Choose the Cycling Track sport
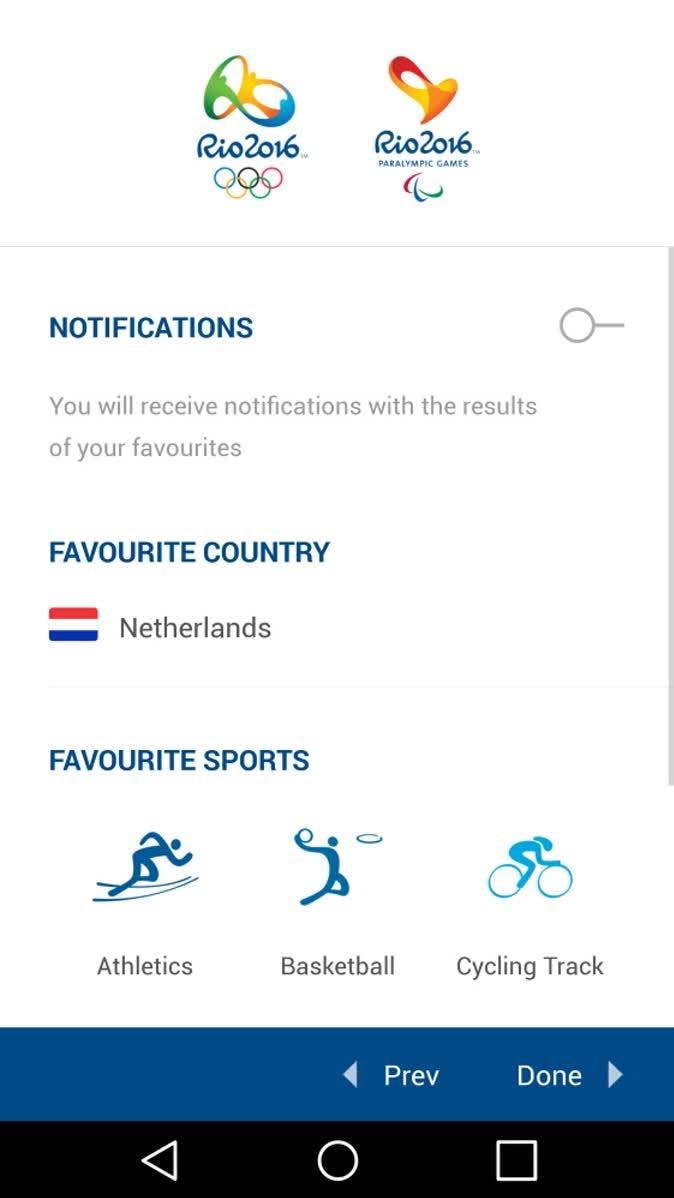 point(530,868)
